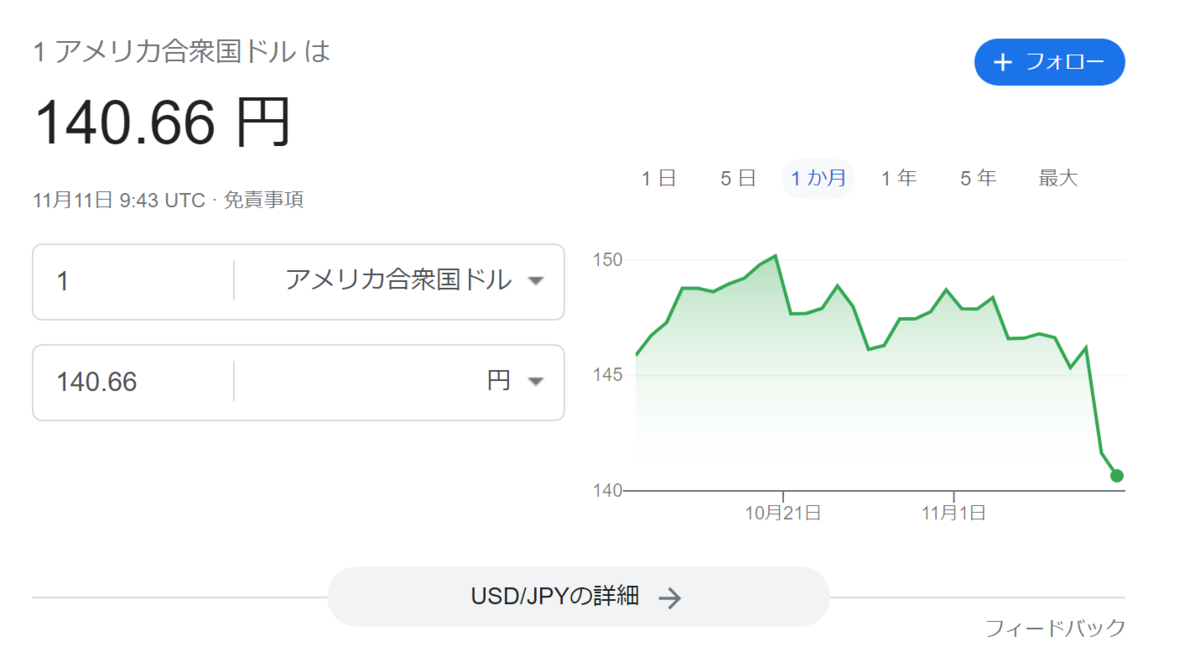This screenshot has width=1200, height=647.
Task: Show the 最大 chart range
Action: pyautogui.click(x=1058, y=179)
